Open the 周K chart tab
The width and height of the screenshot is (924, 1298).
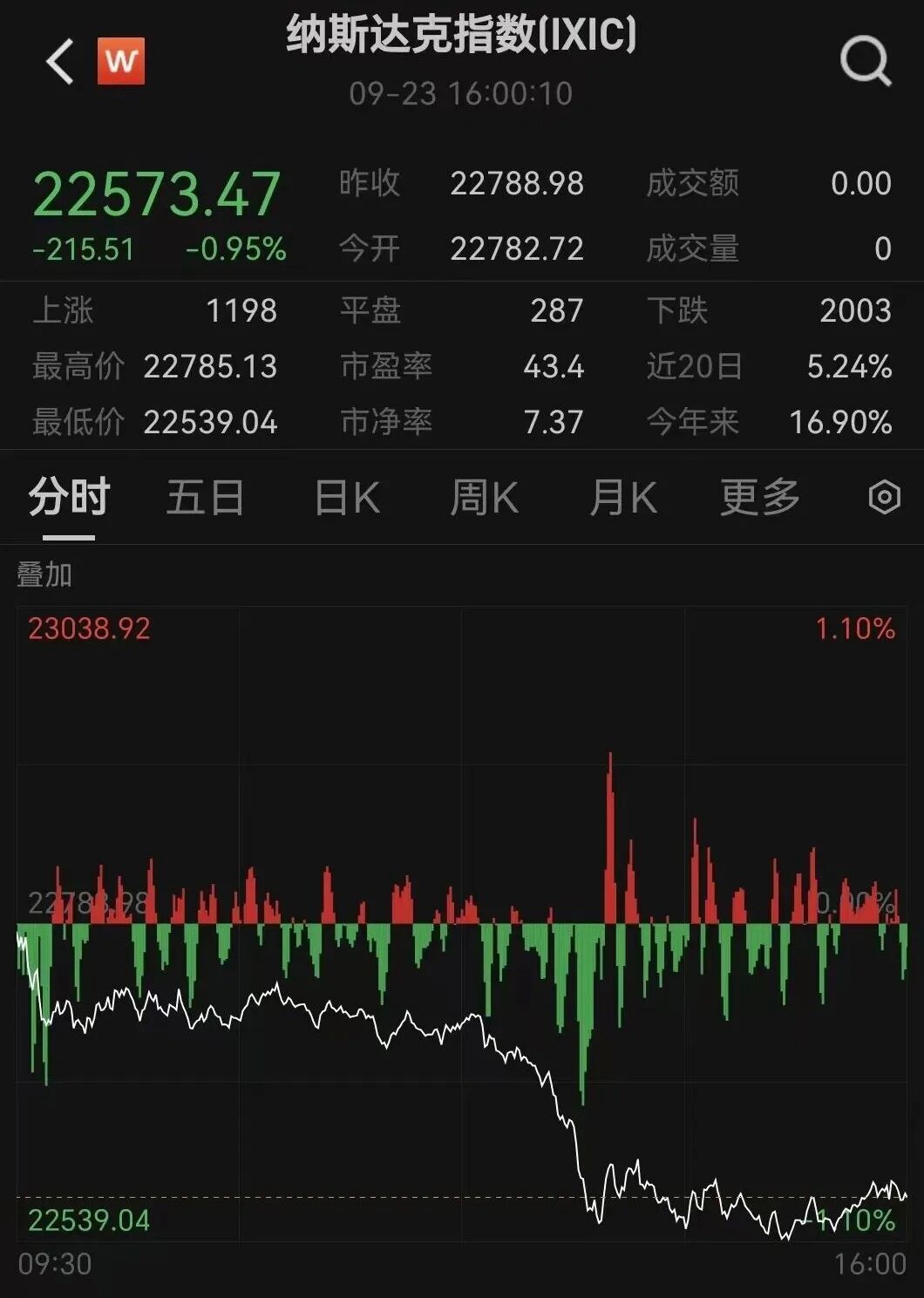[x=484, y=498]
